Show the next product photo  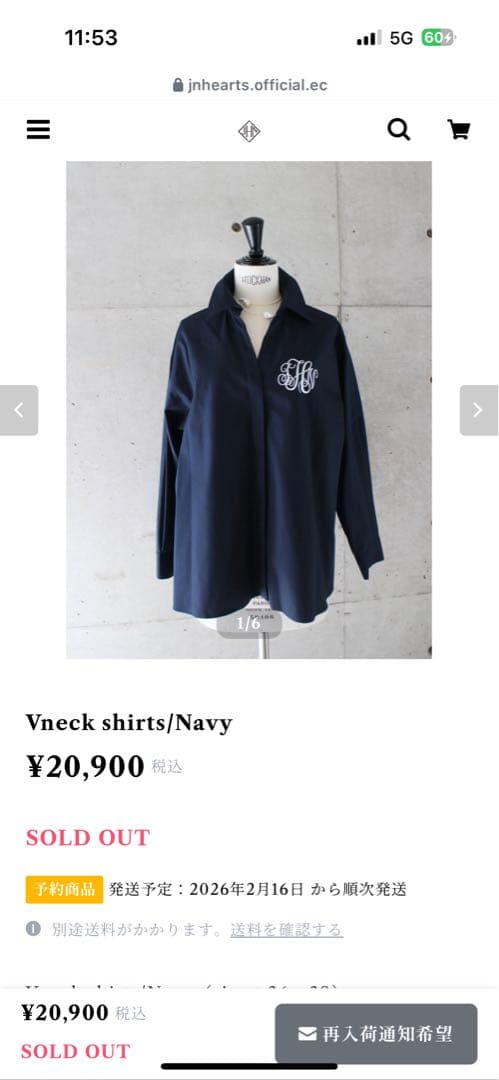coord(478,411)
